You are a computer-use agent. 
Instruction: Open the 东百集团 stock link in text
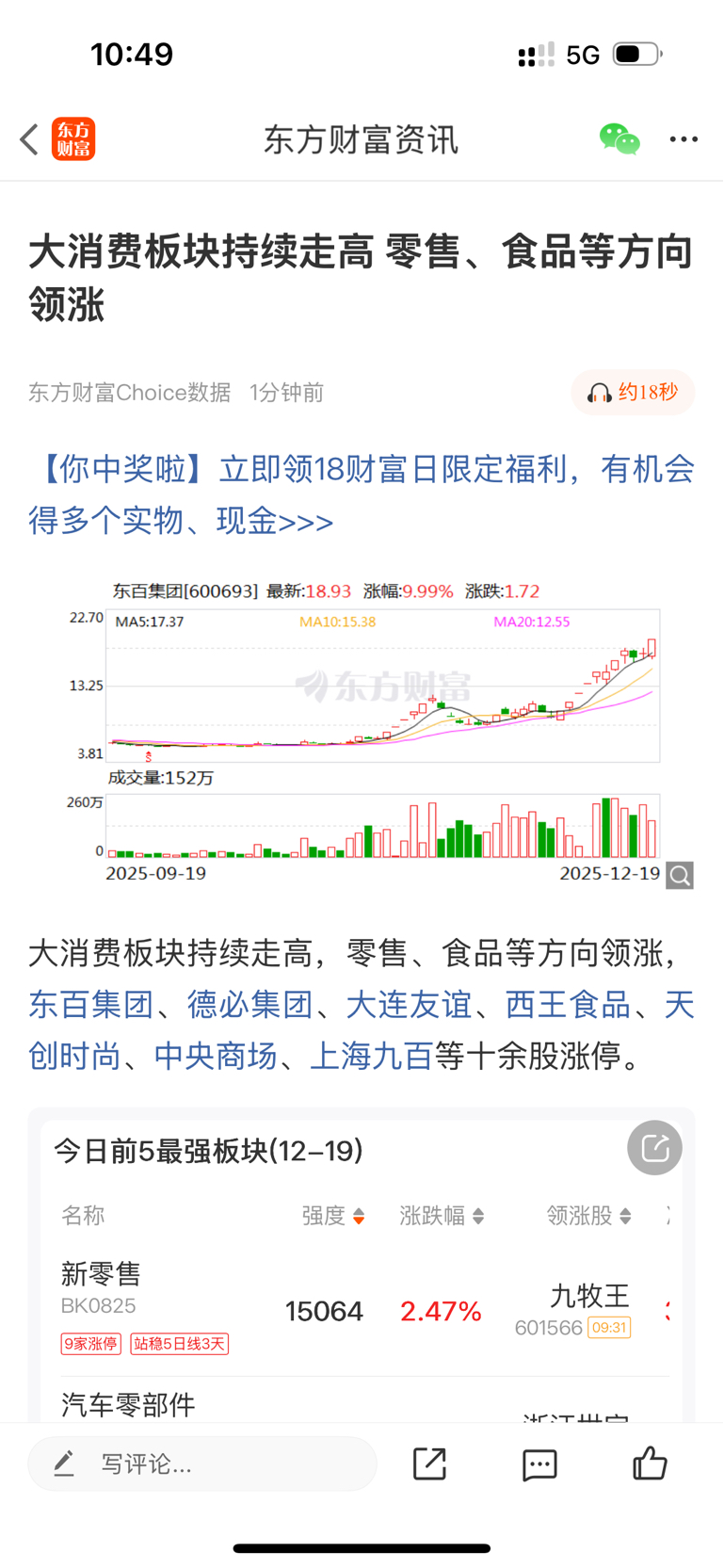(x=90, y=1005)
